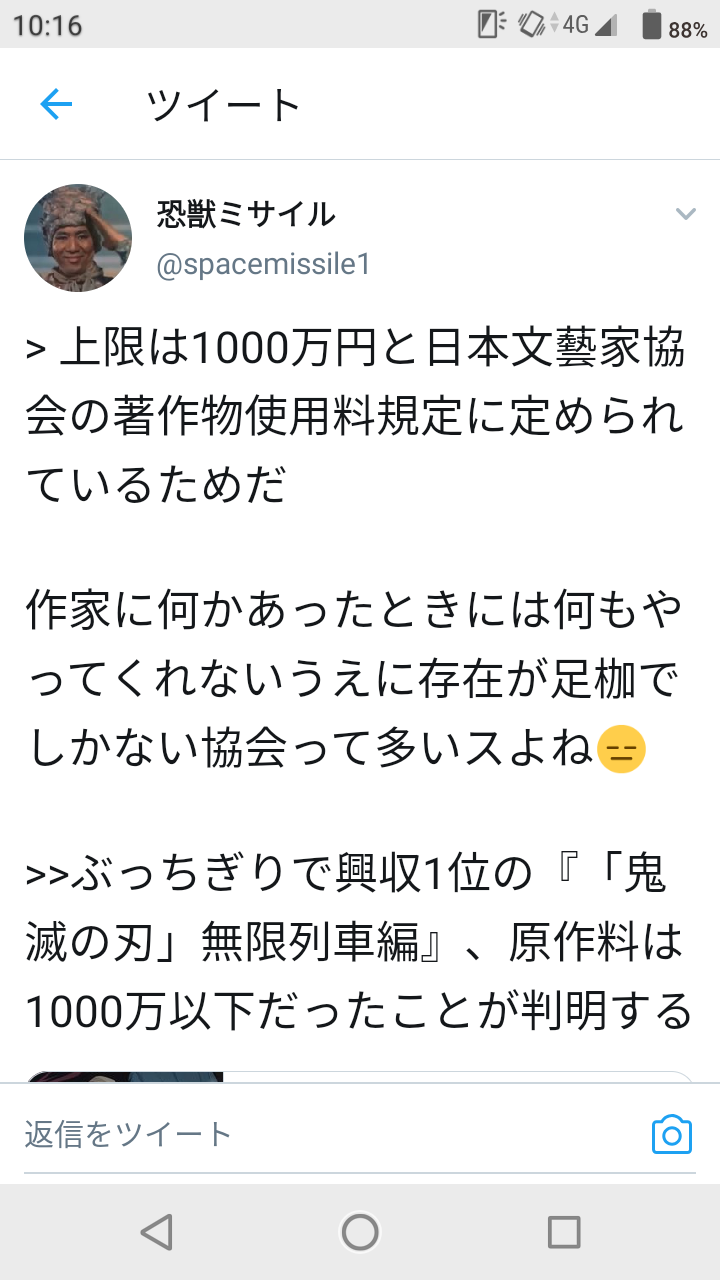Open the @spacemissile1 profile link
The width and height of the screenshot is (720, 1280).
(264, 264)
